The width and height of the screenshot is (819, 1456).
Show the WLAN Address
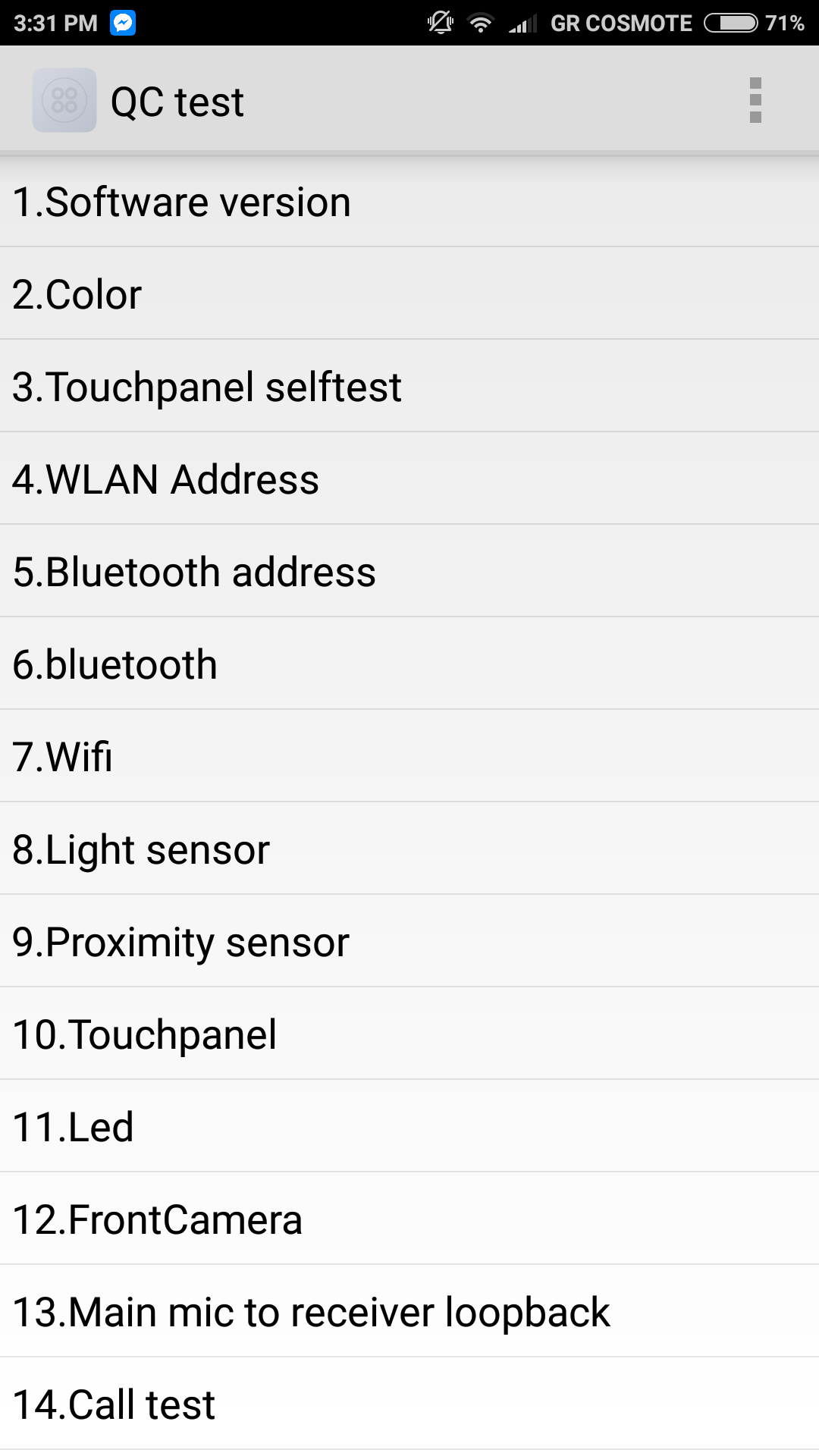409,479
